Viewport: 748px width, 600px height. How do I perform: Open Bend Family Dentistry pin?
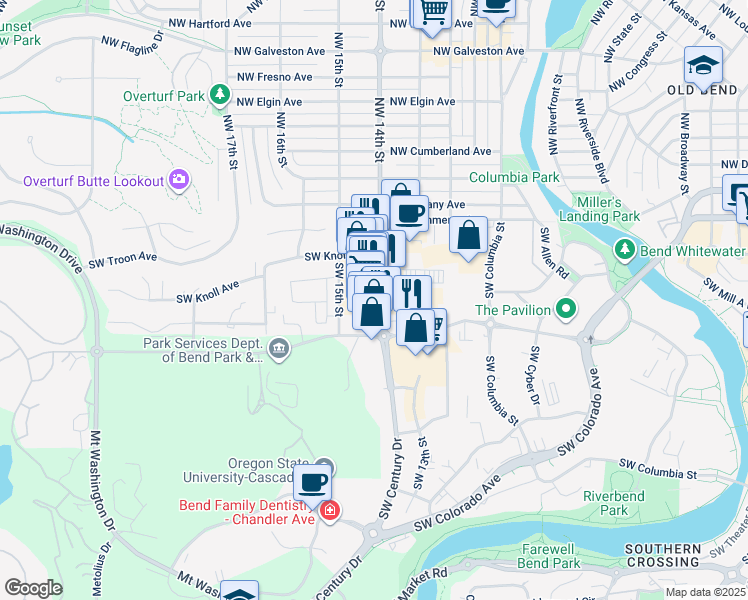330,512
